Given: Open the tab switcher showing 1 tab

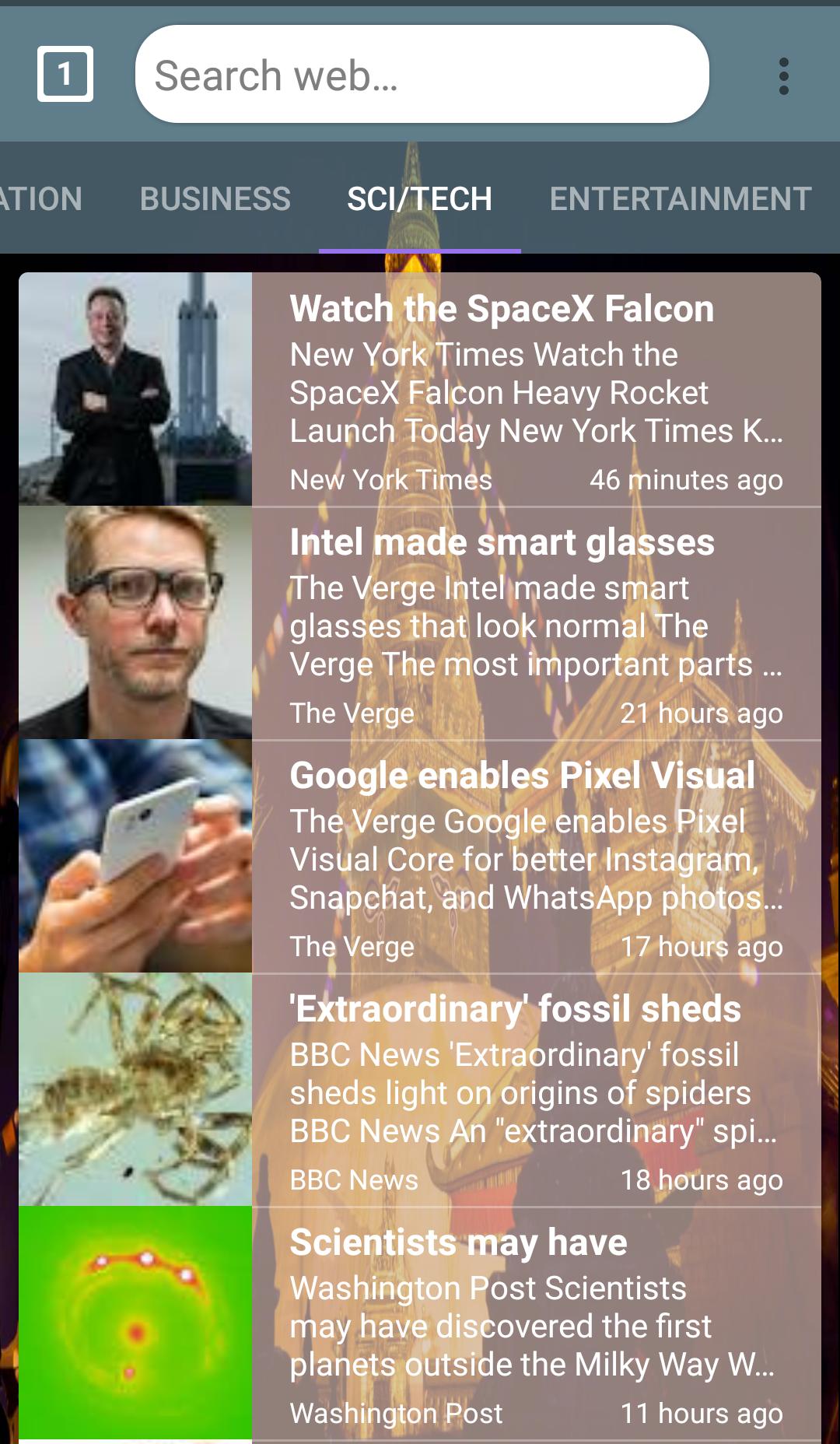Looking at the screenshot, I should tap(65, 75).
